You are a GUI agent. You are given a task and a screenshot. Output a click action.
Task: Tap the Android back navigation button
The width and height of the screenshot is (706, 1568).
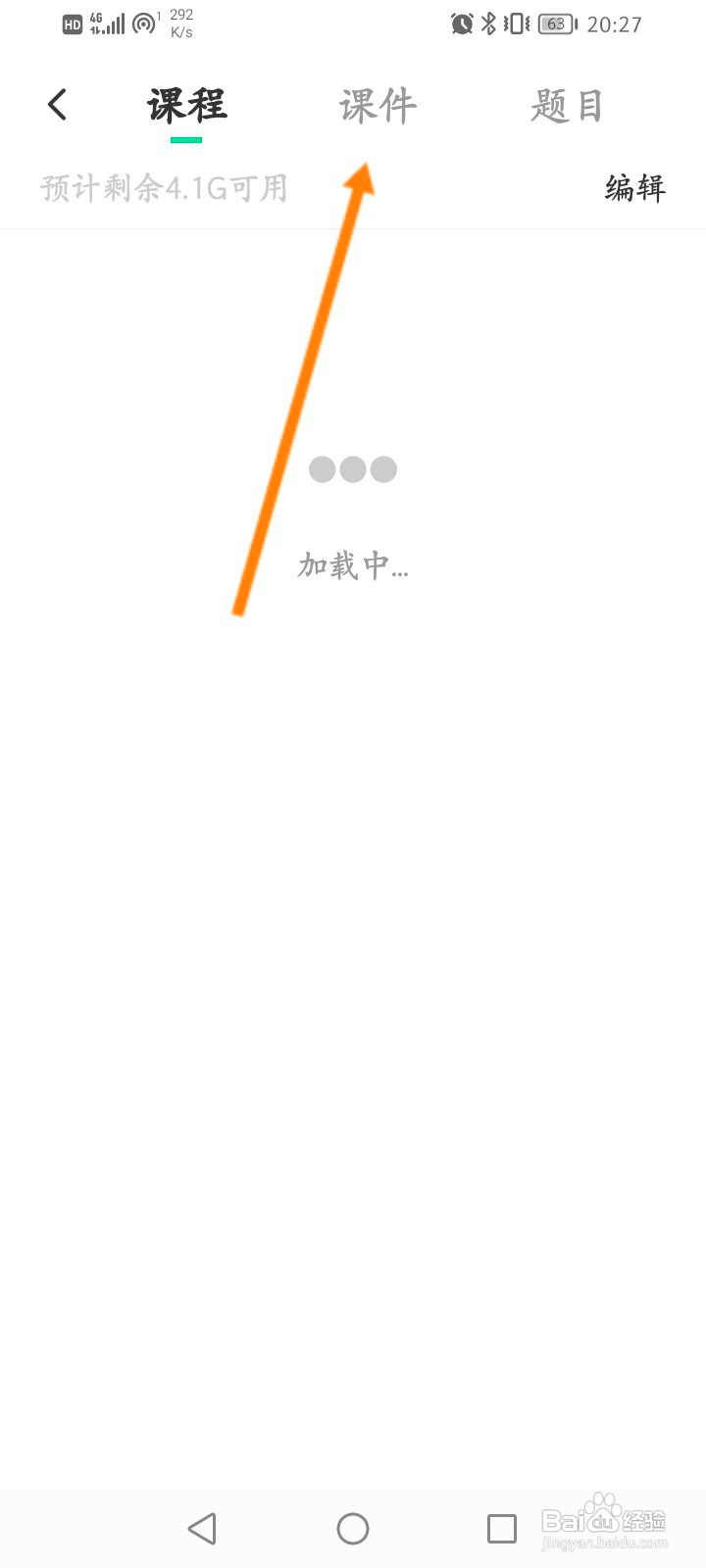click(202, 1527)
